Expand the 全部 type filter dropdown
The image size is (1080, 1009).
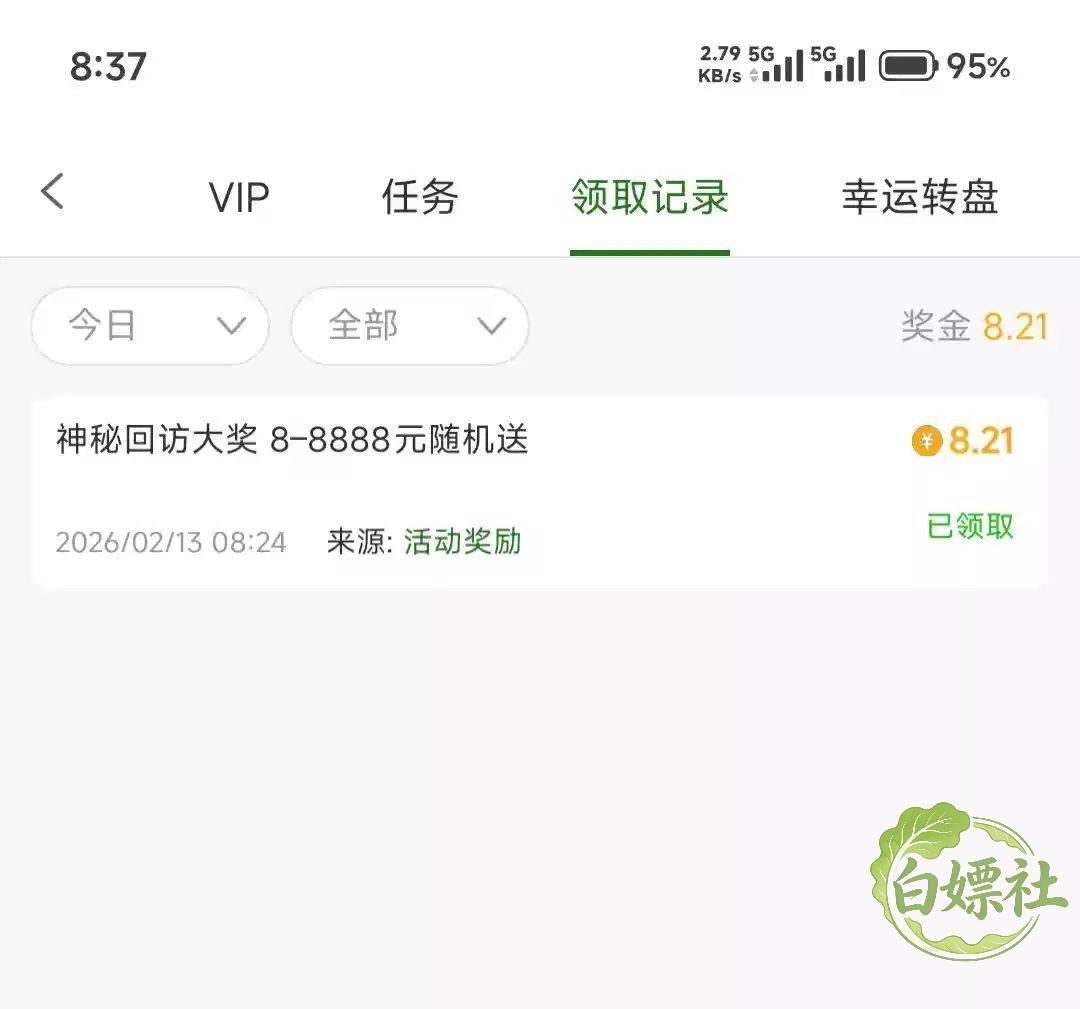pos(410,326)
